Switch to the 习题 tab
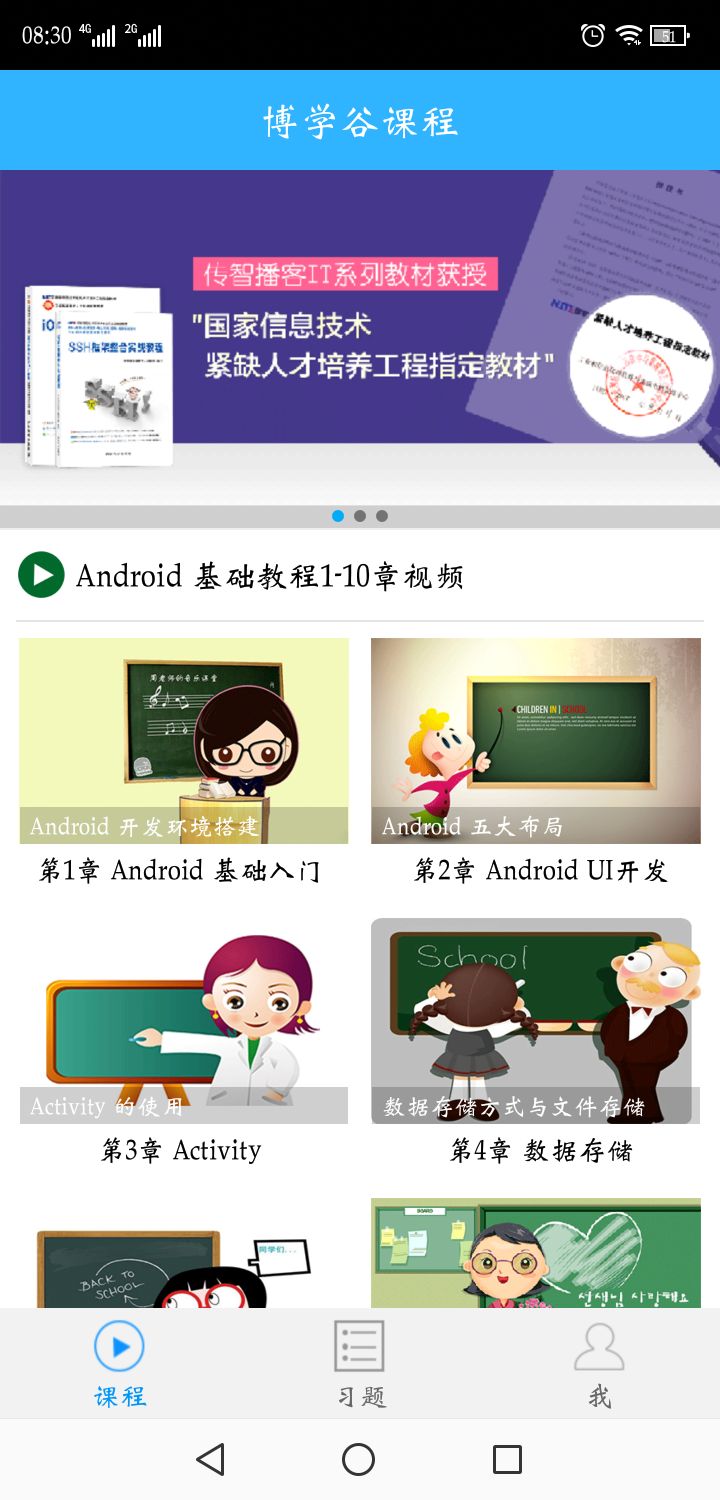This screenshot has height=1500, width=720. pyautogui.click(x=360, y=1364)
